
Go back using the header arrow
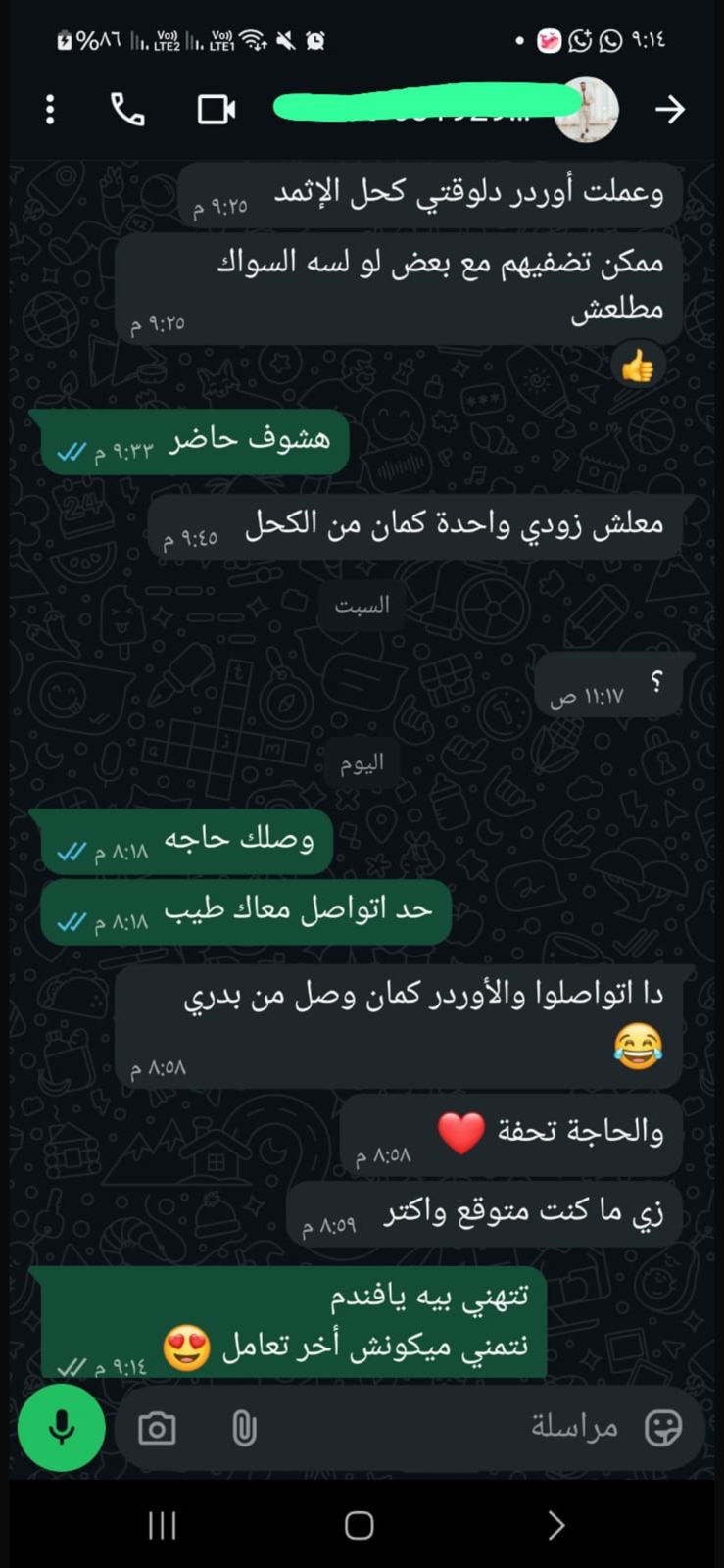coord(670,110)
